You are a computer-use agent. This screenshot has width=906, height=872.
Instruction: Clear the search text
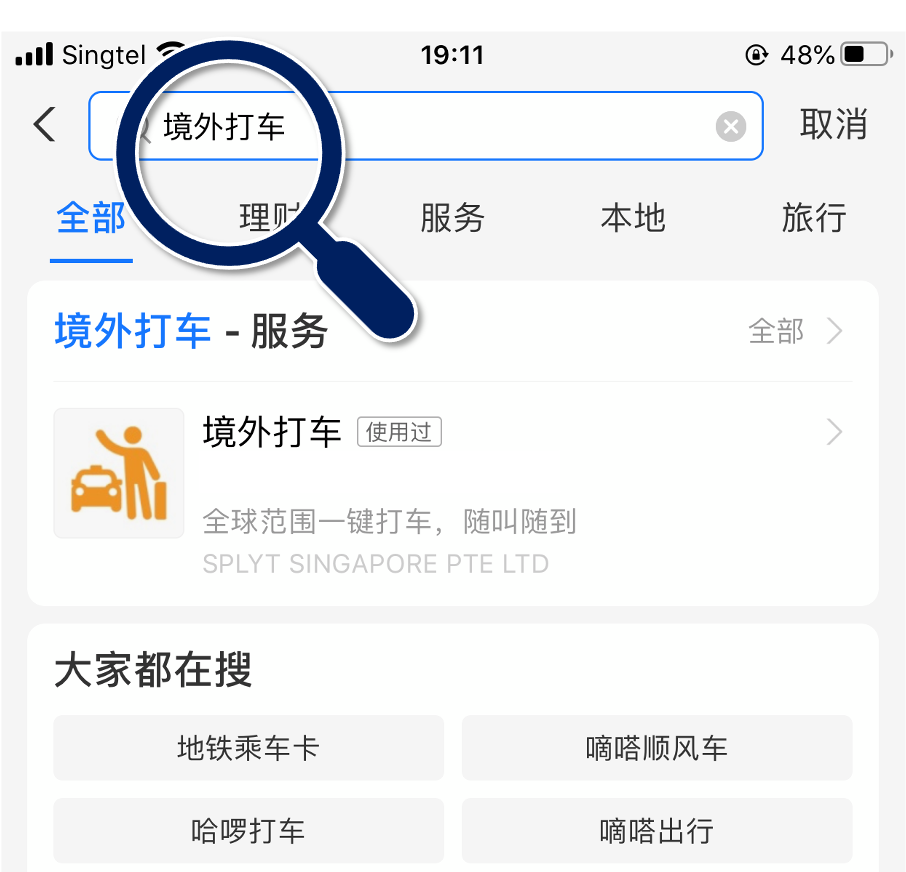731,126
